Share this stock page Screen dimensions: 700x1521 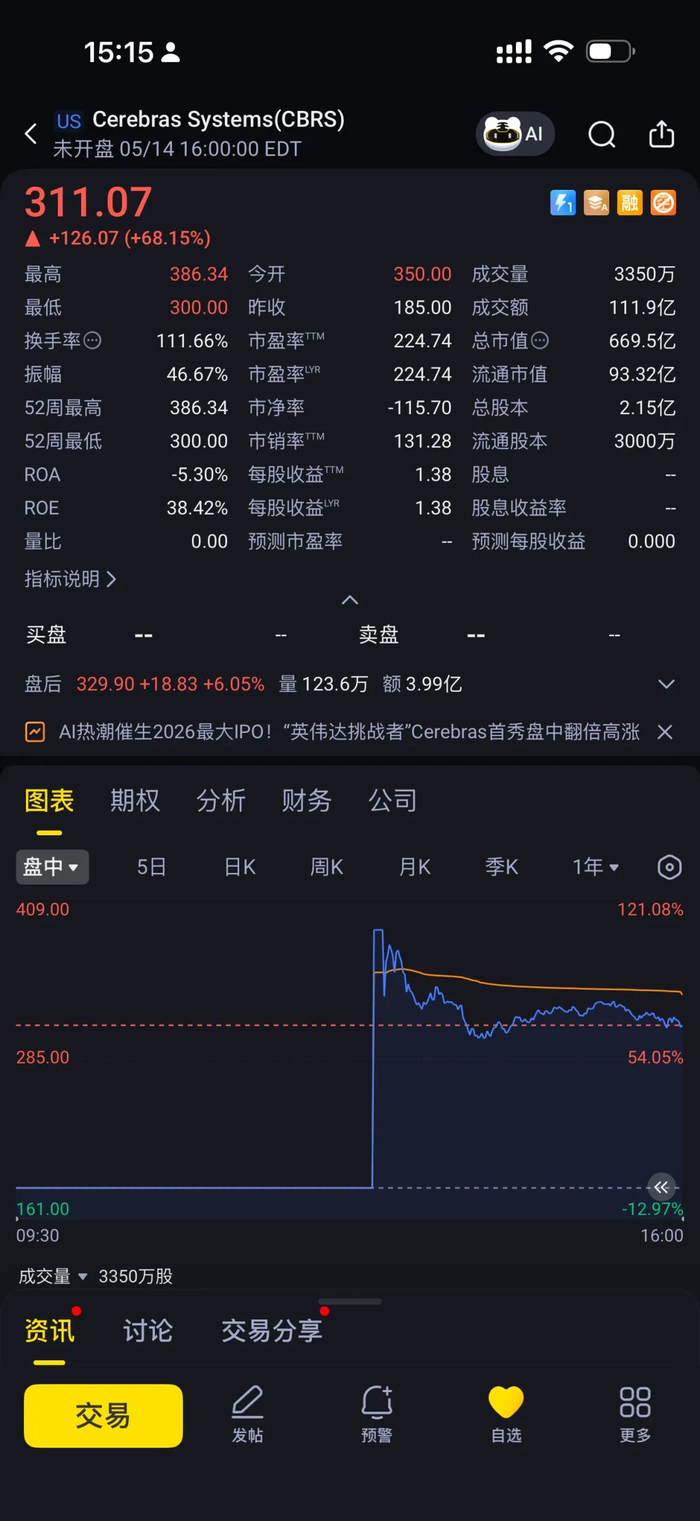pos(662,134)
